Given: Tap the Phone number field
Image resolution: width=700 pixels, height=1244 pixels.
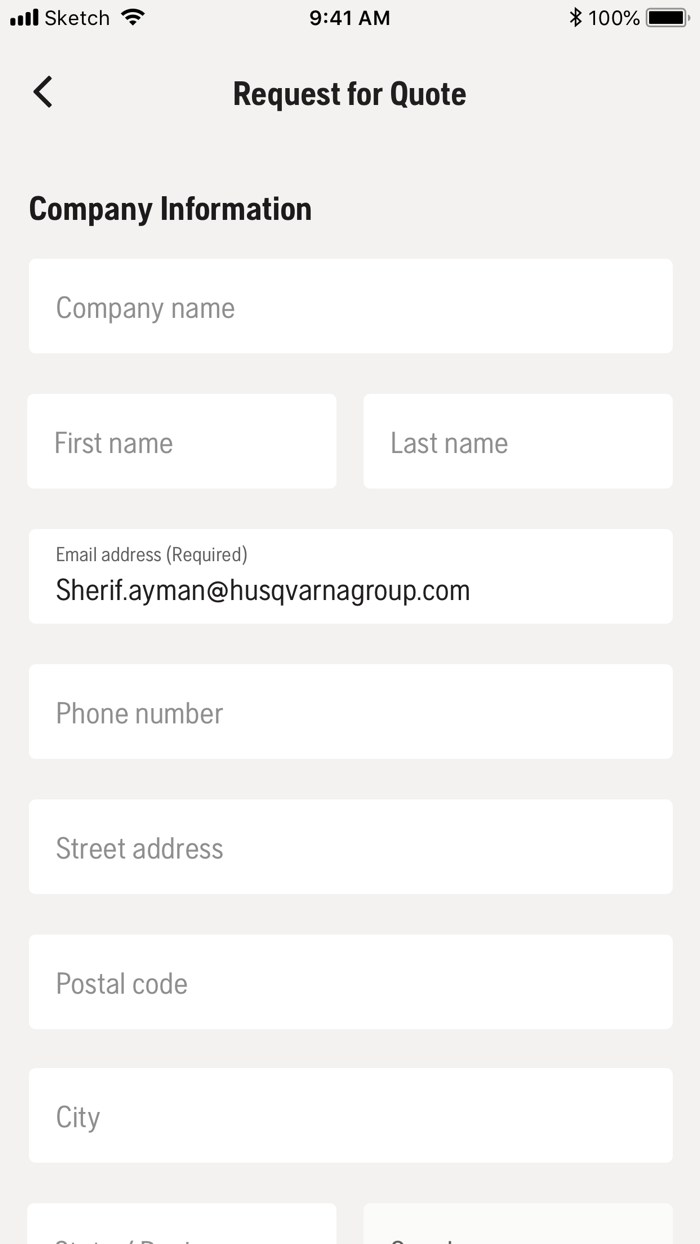Looking at the screenshot, I should pyautogui.click(x=350, y=712).
